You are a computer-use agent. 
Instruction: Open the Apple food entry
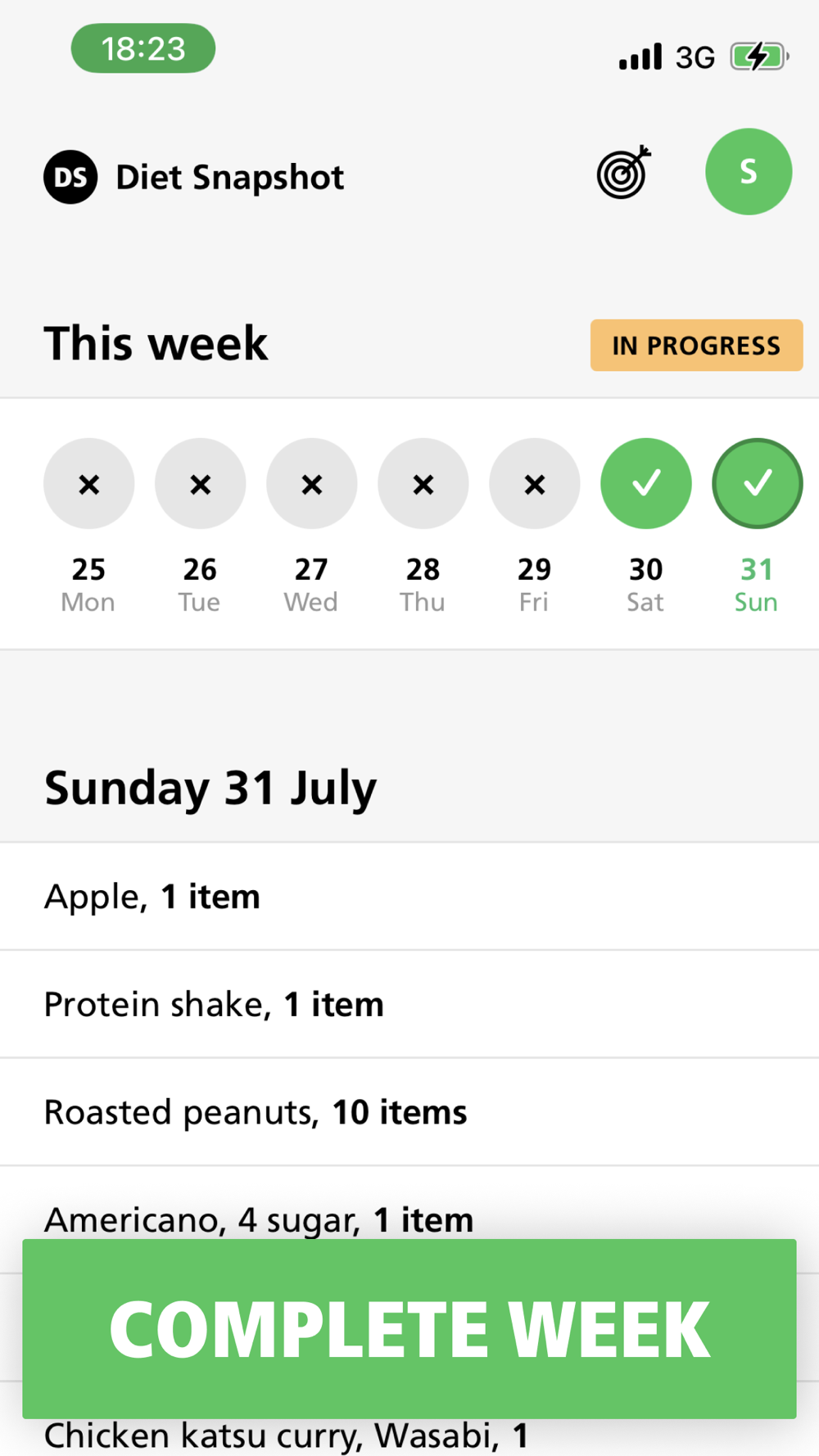pyautogui.click(x=409, y=897)
